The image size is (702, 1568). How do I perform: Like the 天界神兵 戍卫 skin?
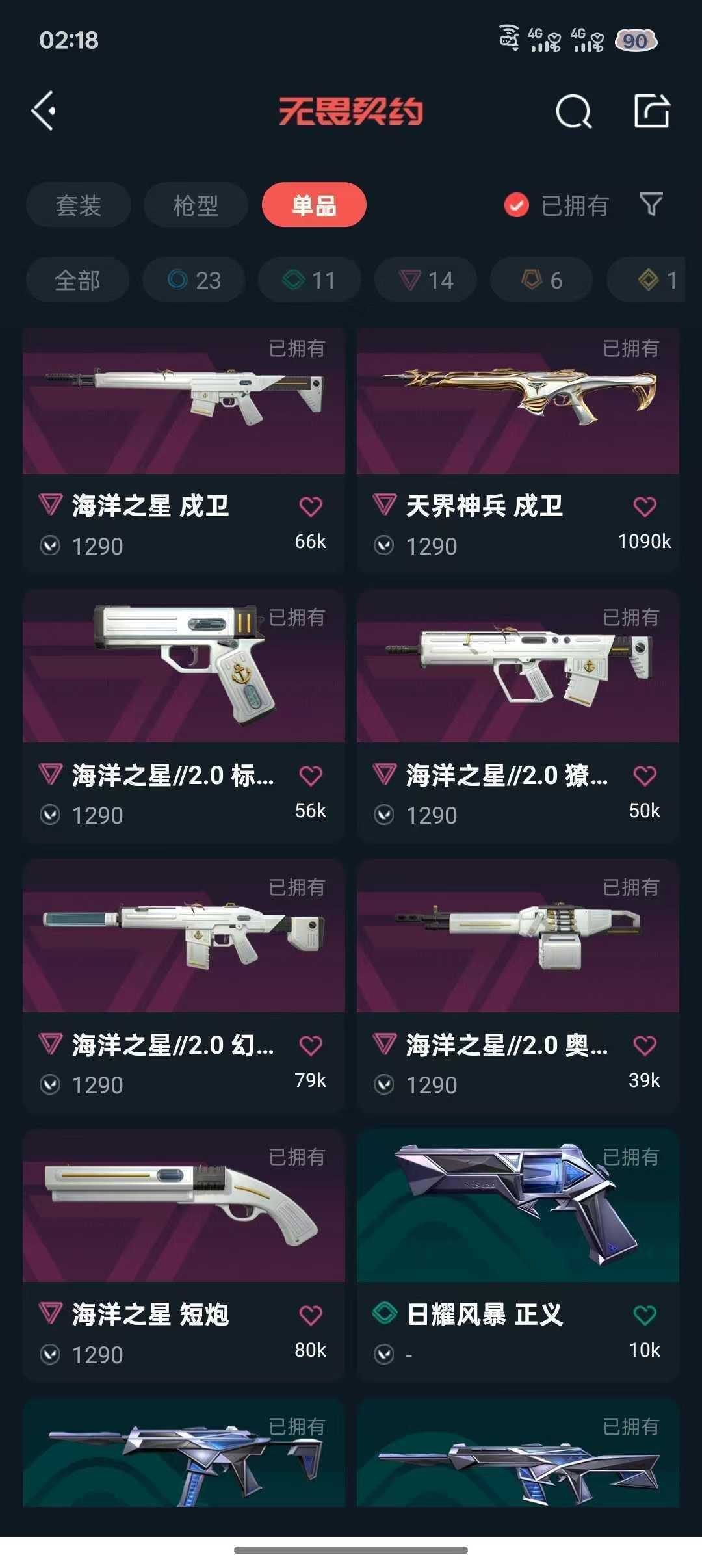click(x=644, y=506)
